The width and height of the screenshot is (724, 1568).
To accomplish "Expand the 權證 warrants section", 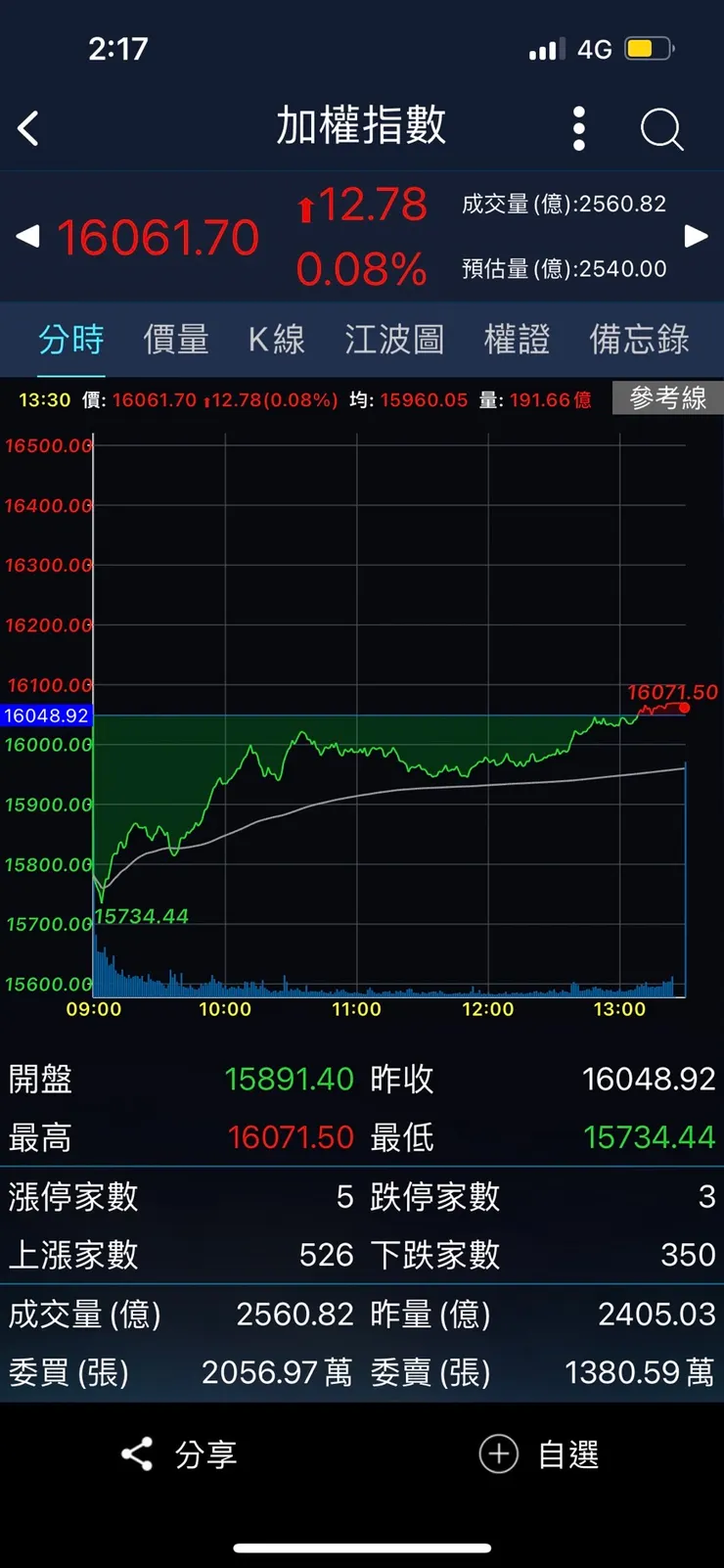I will (516, 340).
